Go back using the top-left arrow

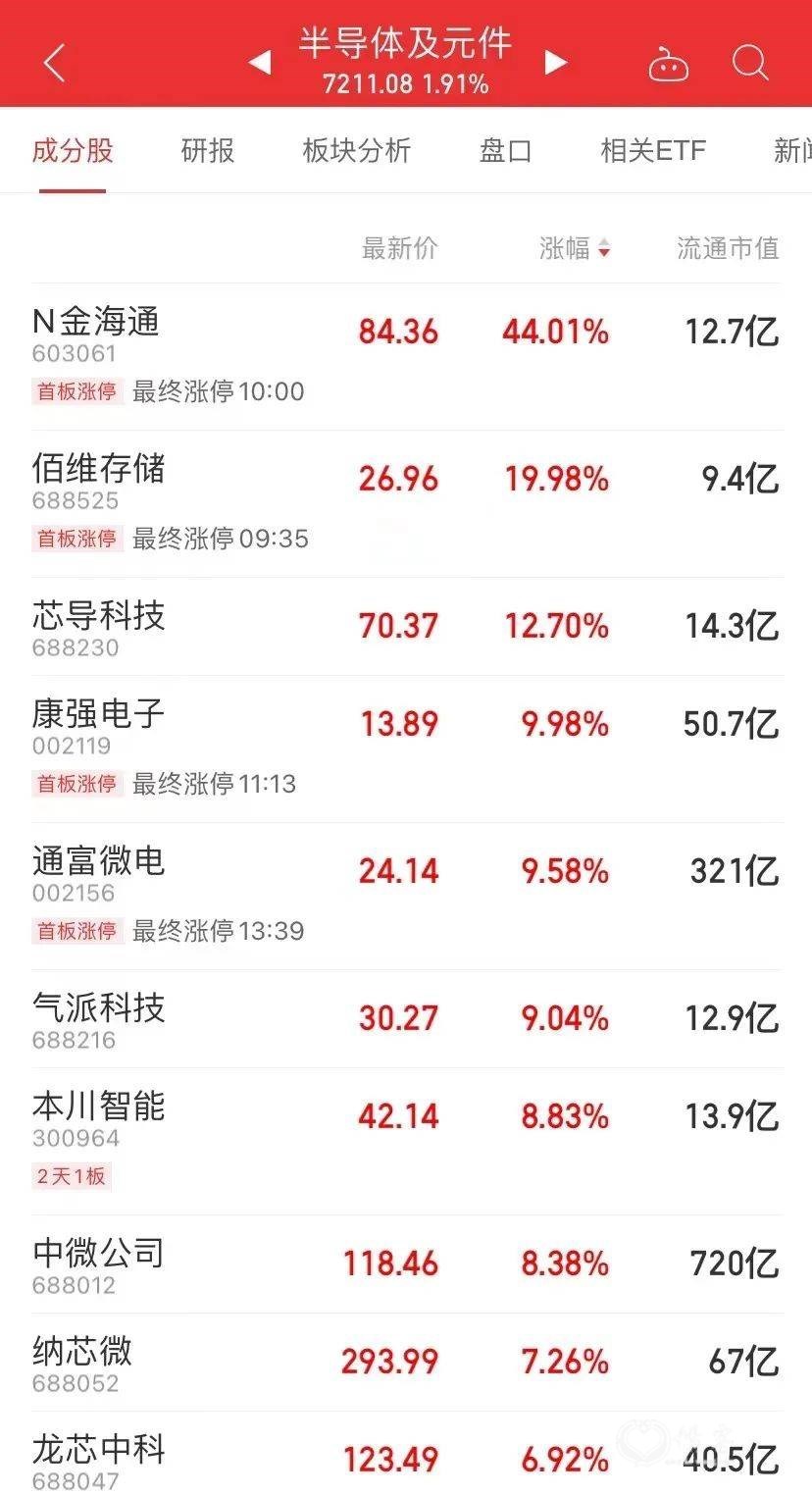tap(55, 64)
